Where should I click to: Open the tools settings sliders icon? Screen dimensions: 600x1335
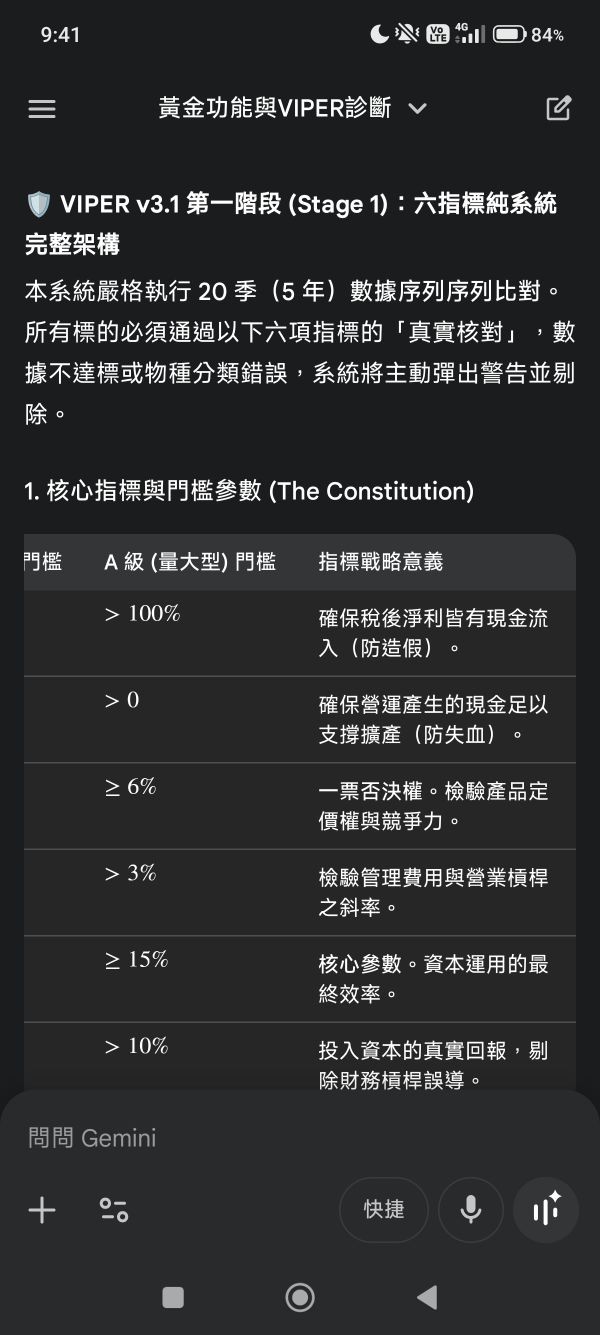pos(113,1211)
